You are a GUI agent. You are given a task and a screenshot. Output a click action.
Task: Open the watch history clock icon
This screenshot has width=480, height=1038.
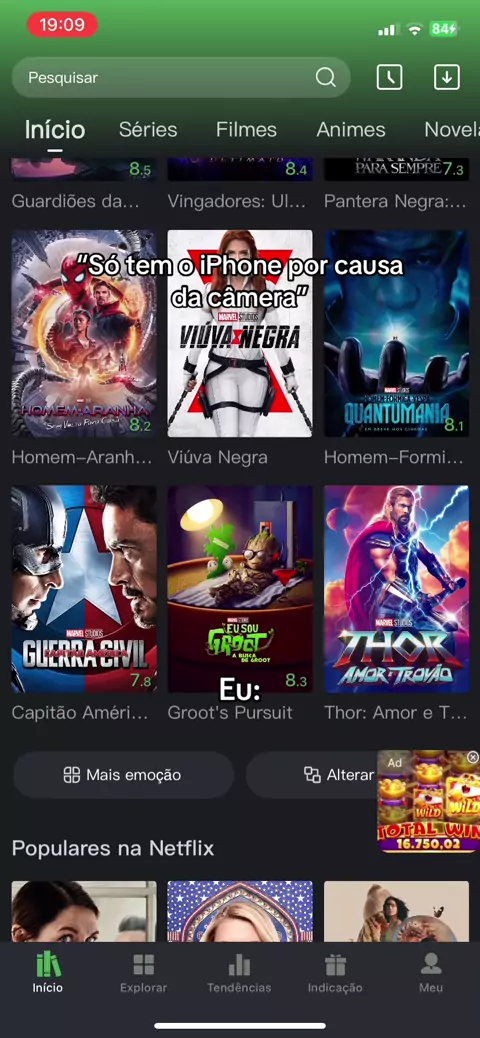[x=389, y=77]
